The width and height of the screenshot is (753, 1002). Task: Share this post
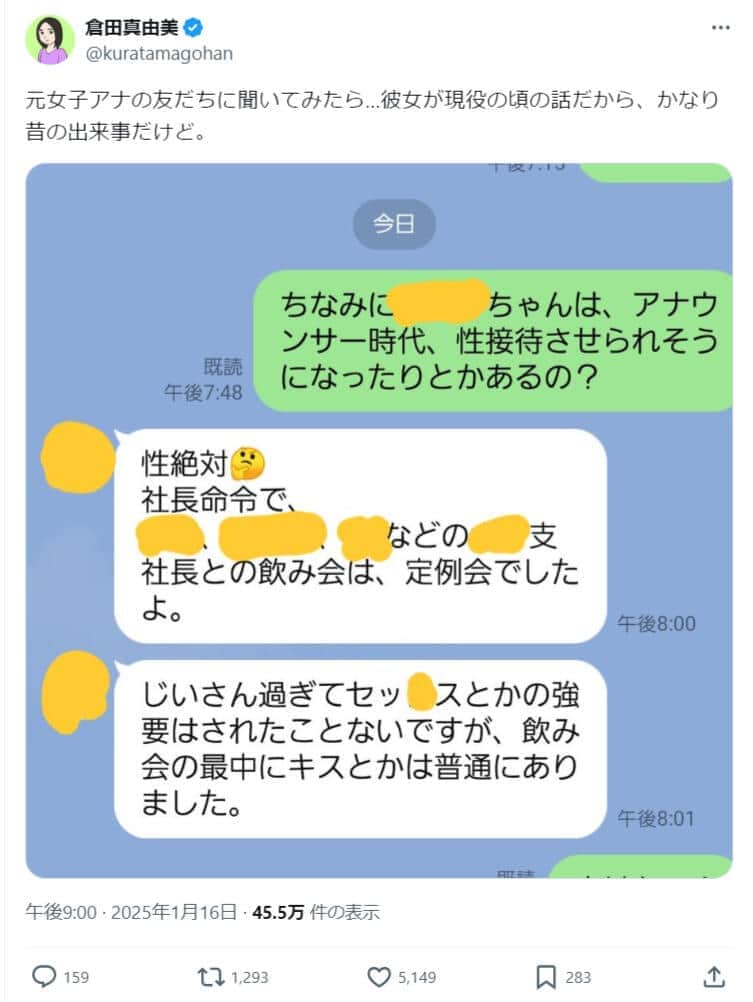714,976
